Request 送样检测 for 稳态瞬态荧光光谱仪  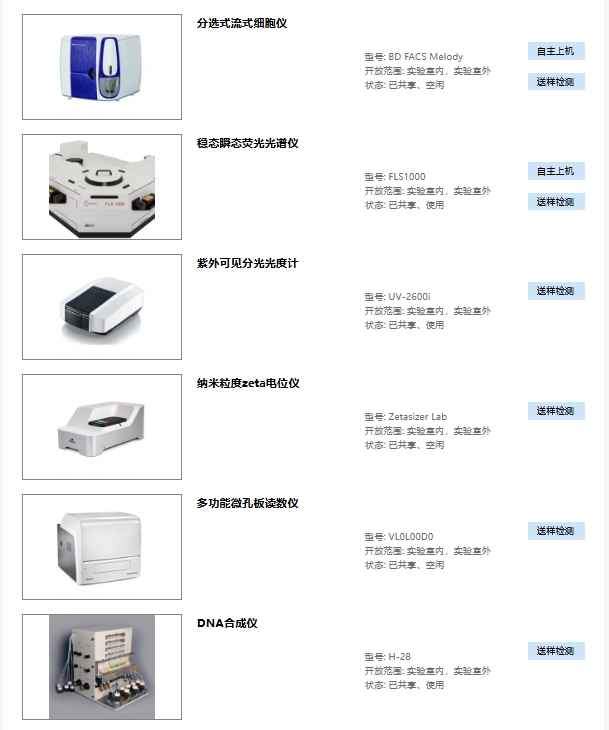[x=555, y=202]
